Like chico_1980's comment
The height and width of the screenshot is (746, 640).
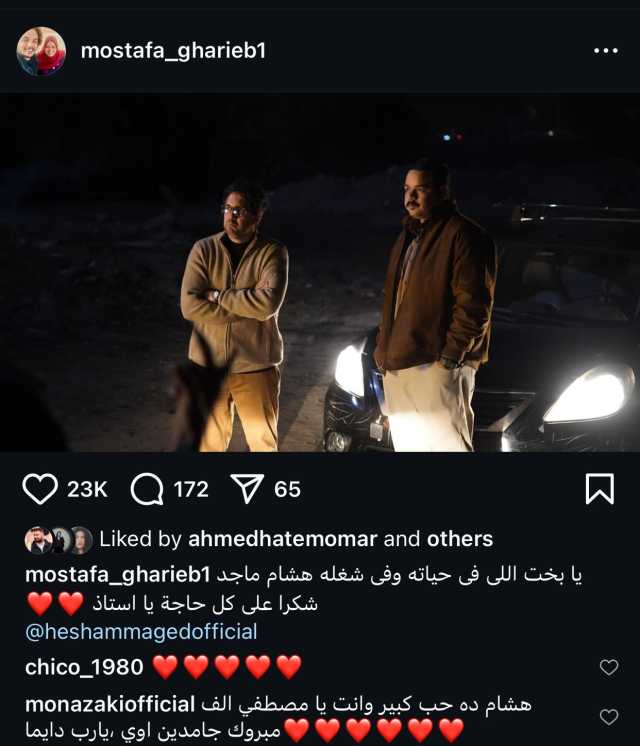pyautogui.click(x=608, y=667)
